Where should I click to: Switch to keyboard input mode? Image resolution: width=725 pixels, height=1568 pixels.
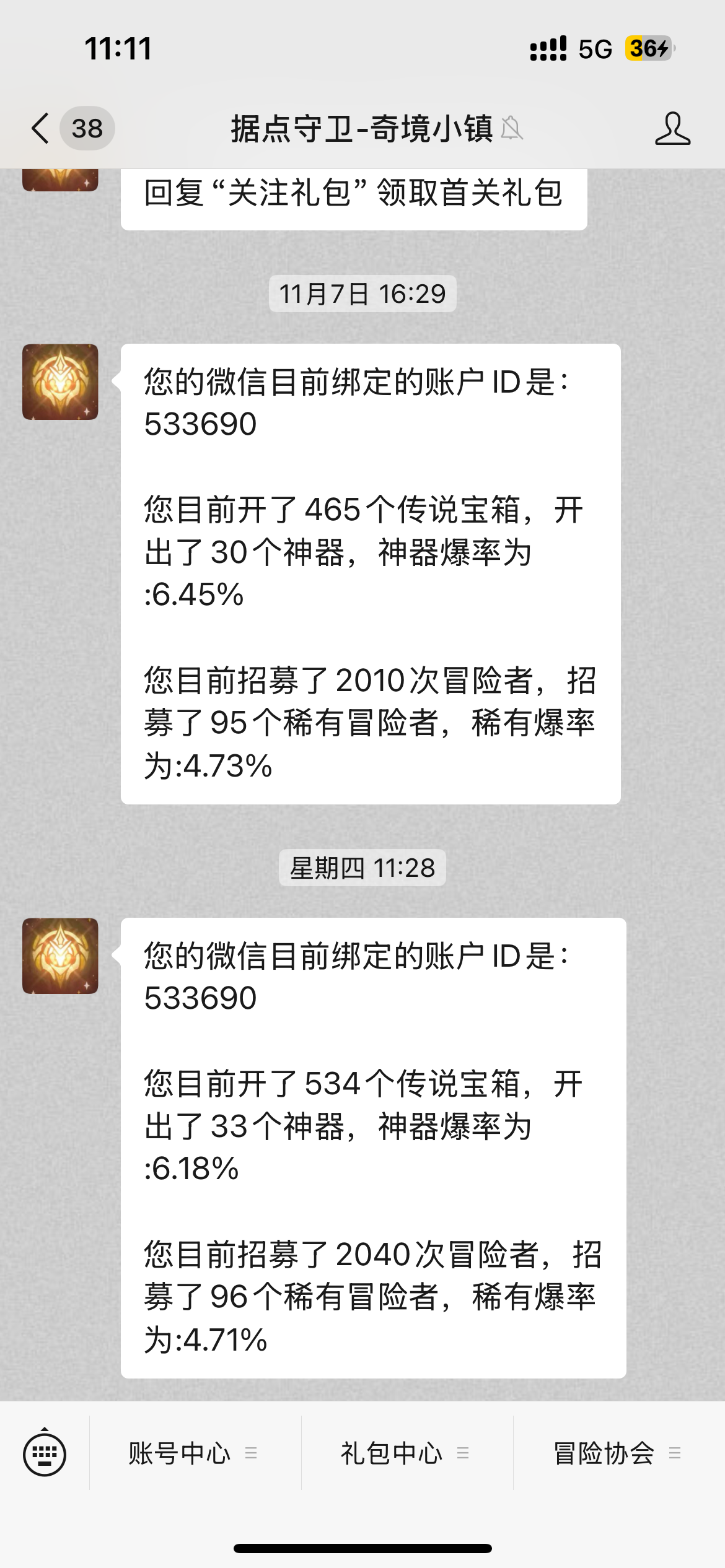45,1453
